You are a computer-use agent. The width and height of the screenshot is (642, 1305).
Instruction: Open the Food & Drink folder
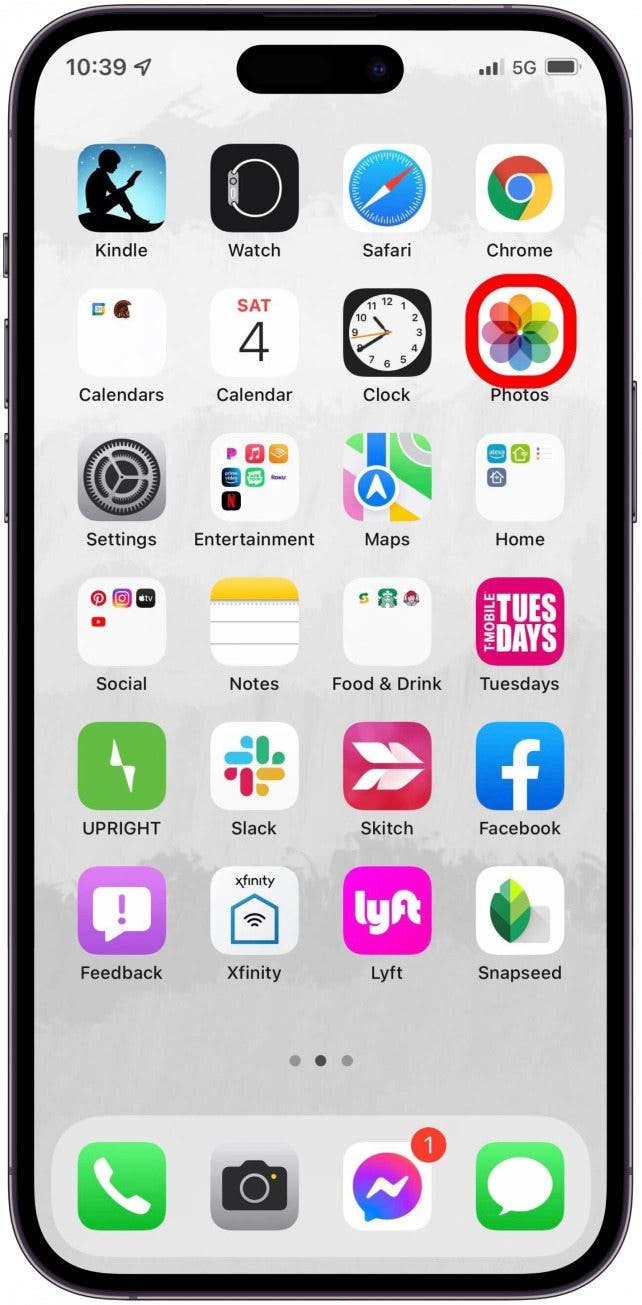click(x=387, y=622)
